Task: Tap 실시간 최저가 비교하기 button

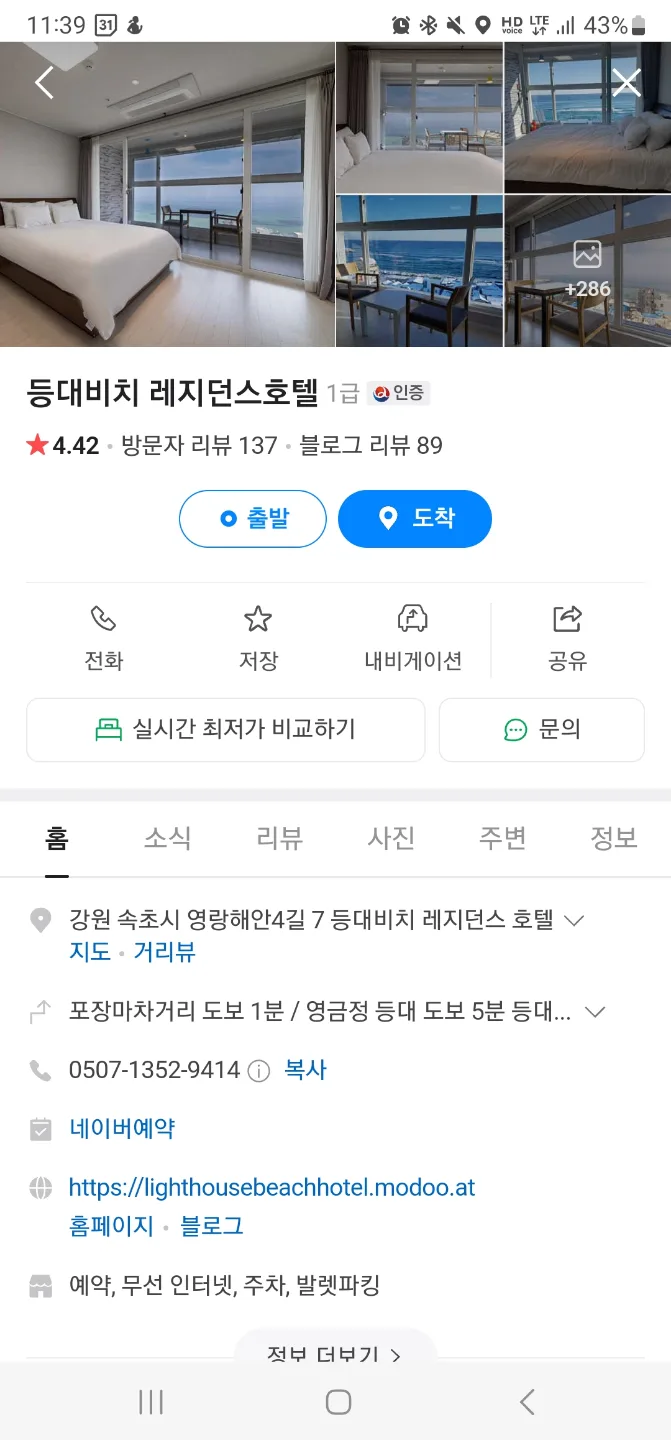Action: click(x=226, y=730)
